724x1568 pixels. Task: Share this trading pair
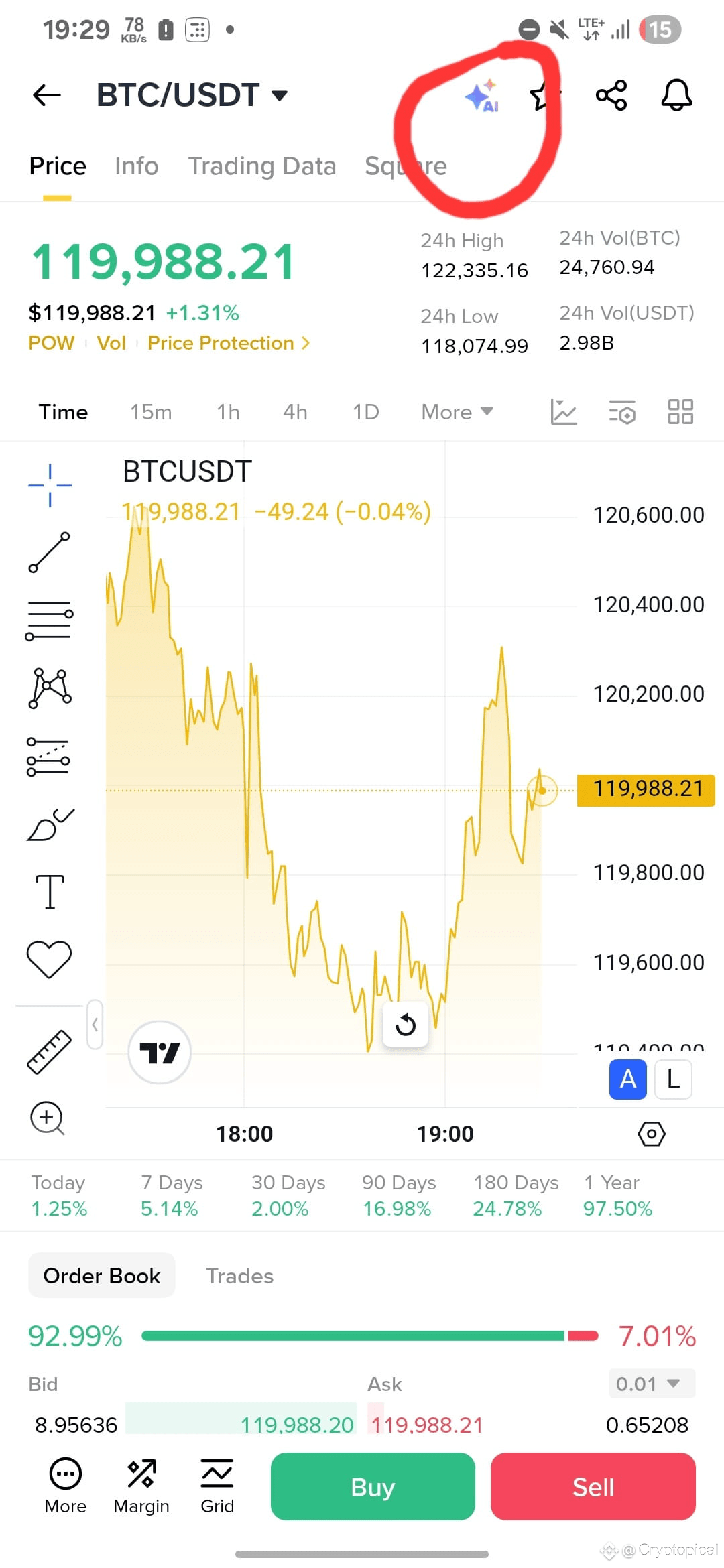[x=611, y=95]
